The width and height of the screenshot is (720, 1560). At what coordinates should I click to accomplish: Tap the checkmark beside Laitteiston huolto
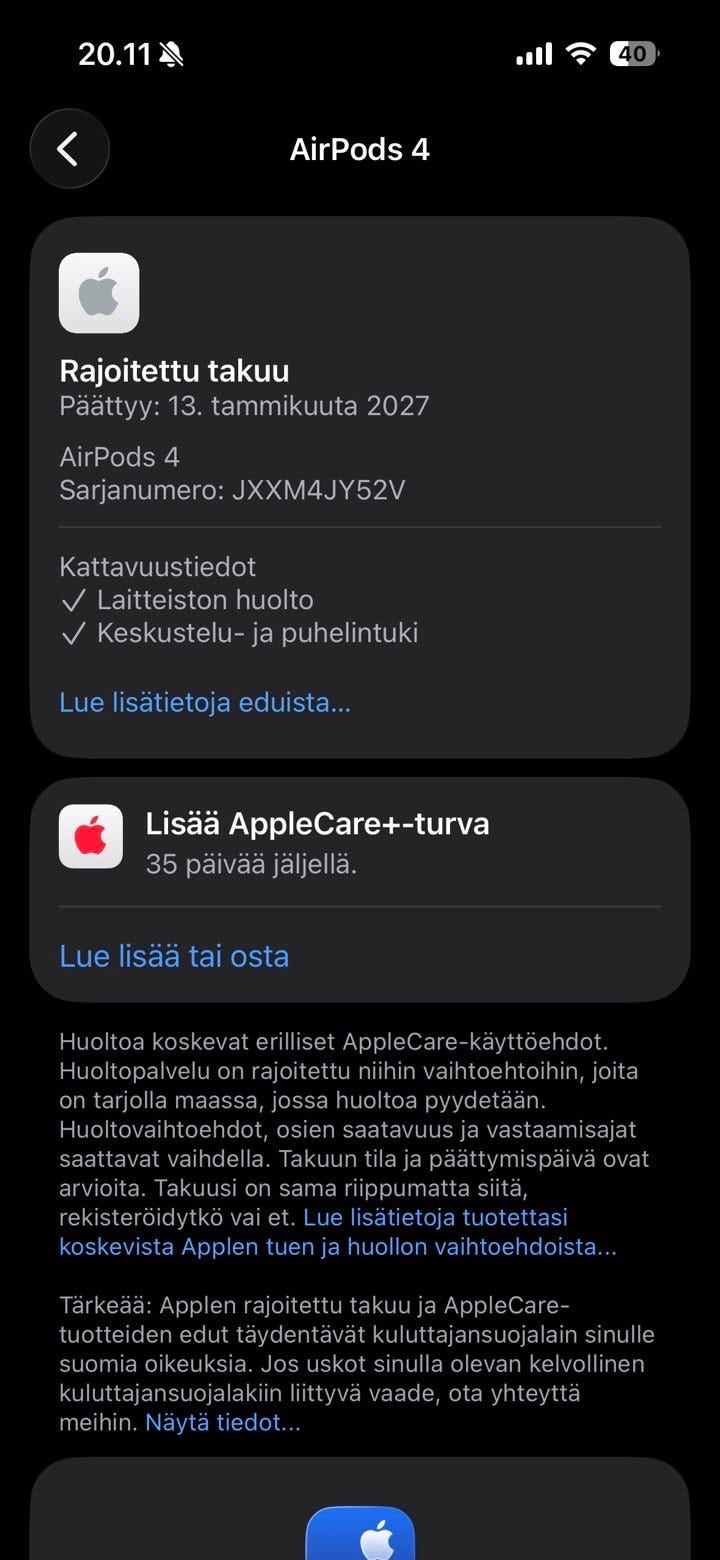point(75,600)
